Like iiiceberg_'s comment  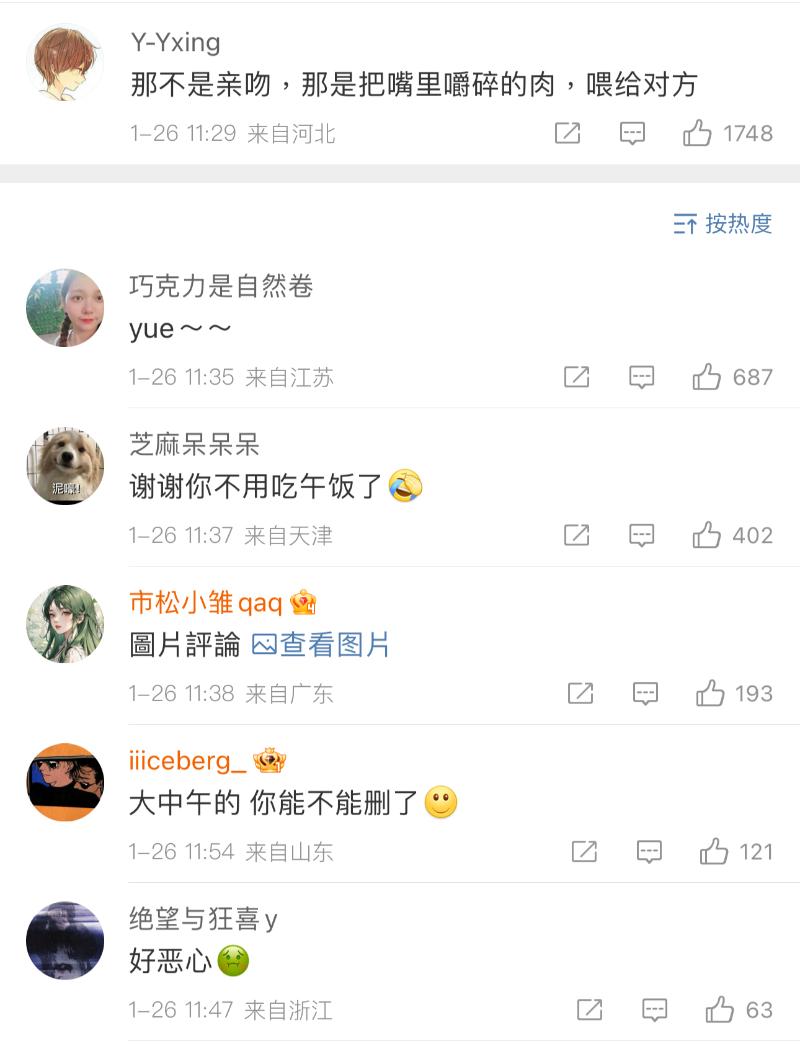[x=715, y=852]
